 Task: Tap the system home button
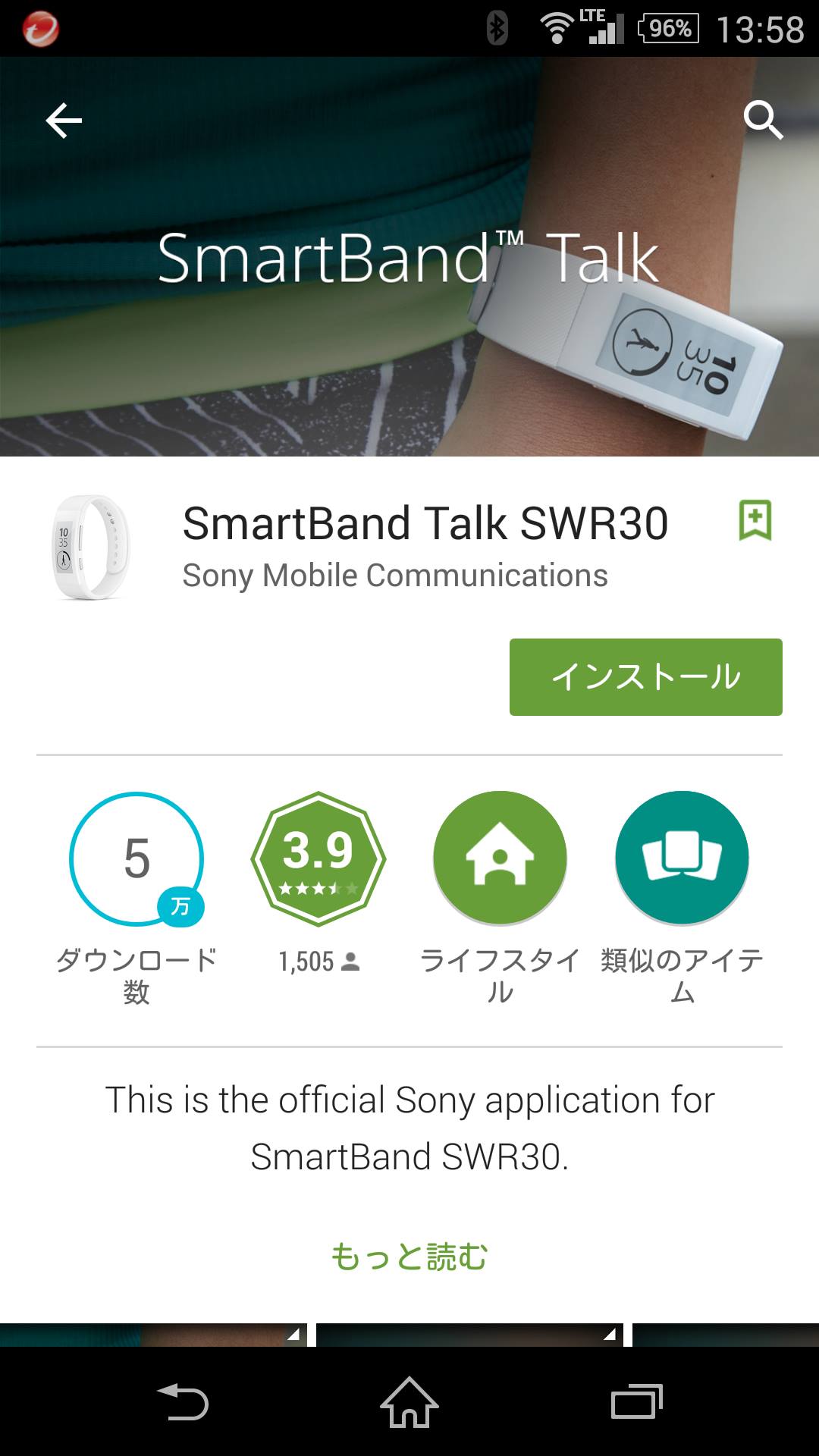click(409, 1402)
